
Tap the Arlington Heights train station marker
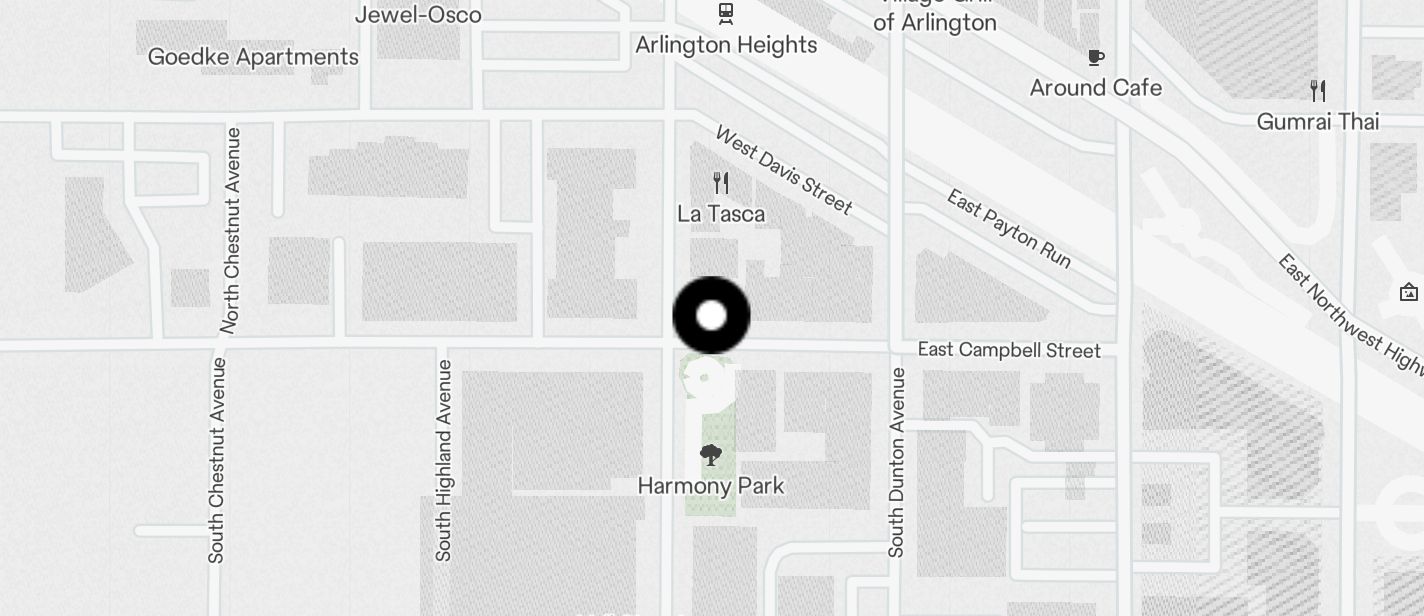click(726, 14)
